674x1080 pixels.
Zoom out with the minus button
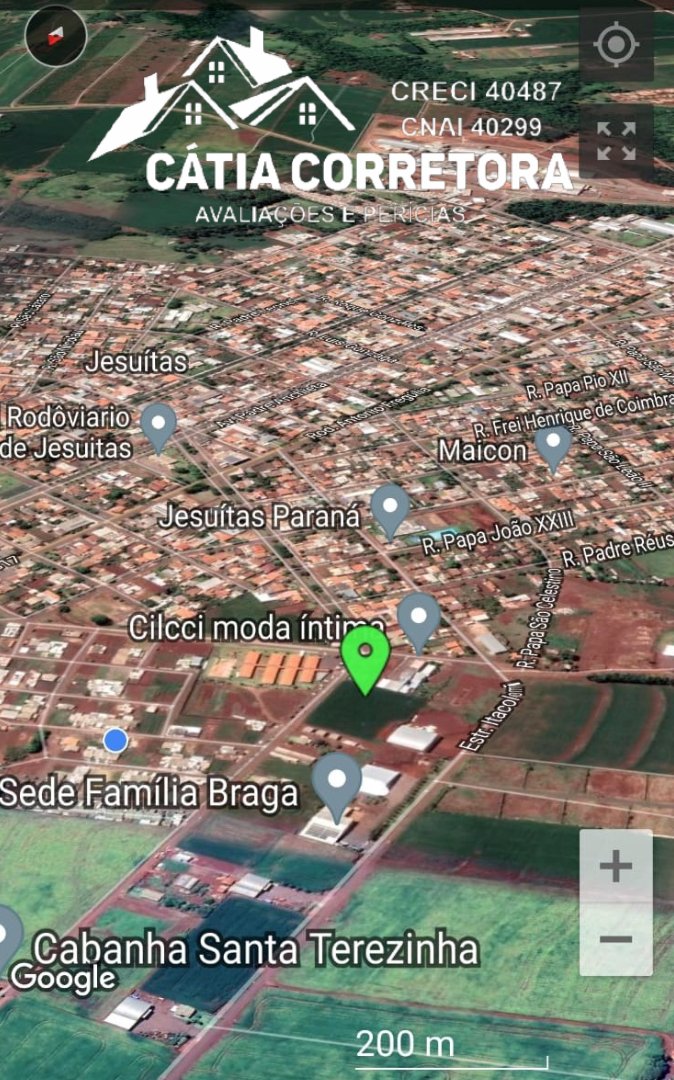click(616, 939)
